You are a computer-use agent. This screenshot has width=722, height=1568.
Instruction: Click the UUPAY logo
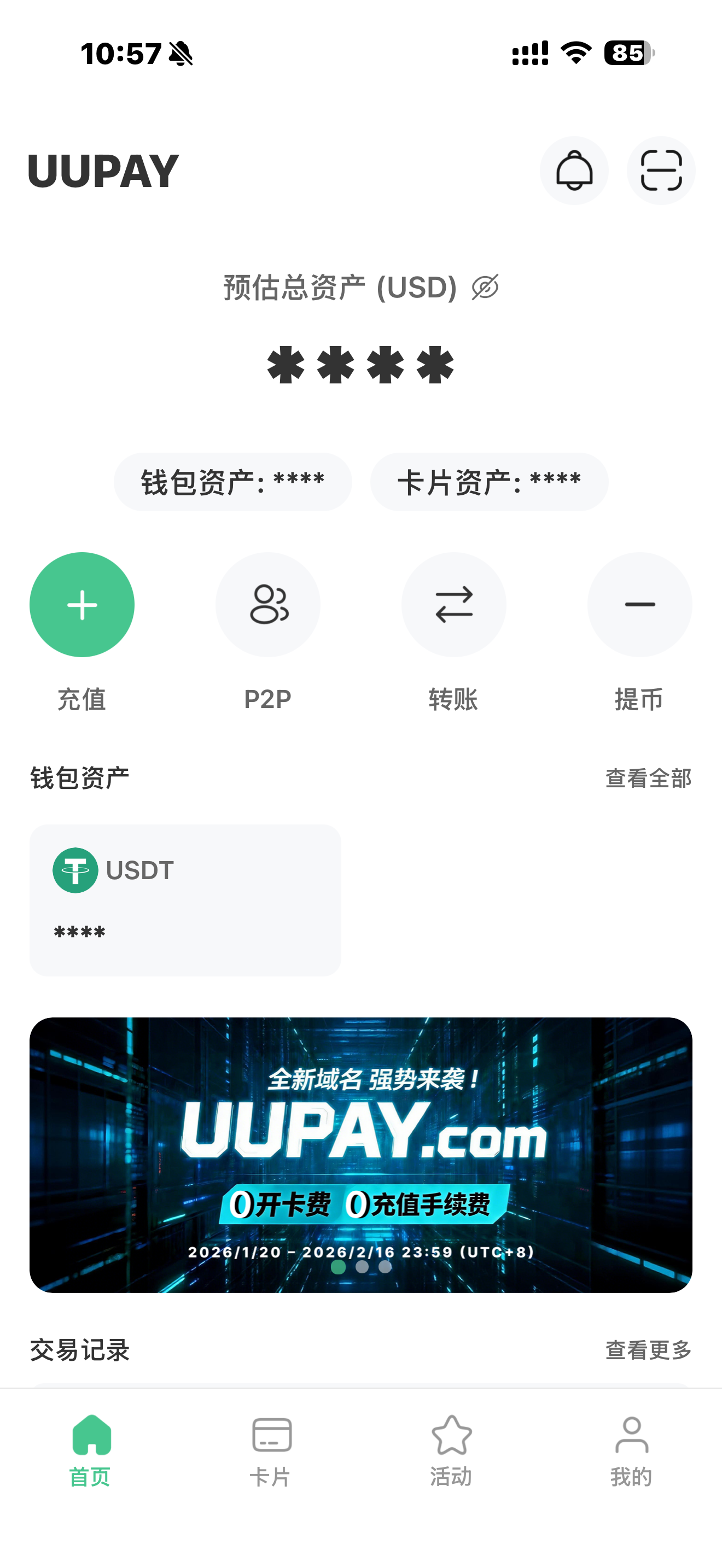coord(102,171)
